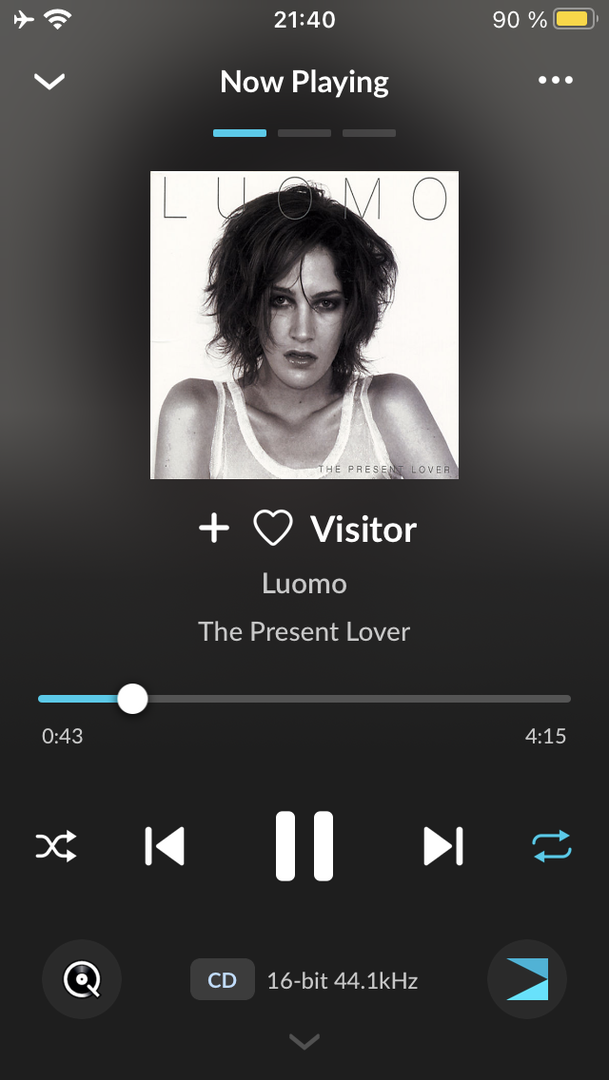Open the three-dot overflow menu
This screenshot has height=1080, width=609.
click(x=555, y=81)
